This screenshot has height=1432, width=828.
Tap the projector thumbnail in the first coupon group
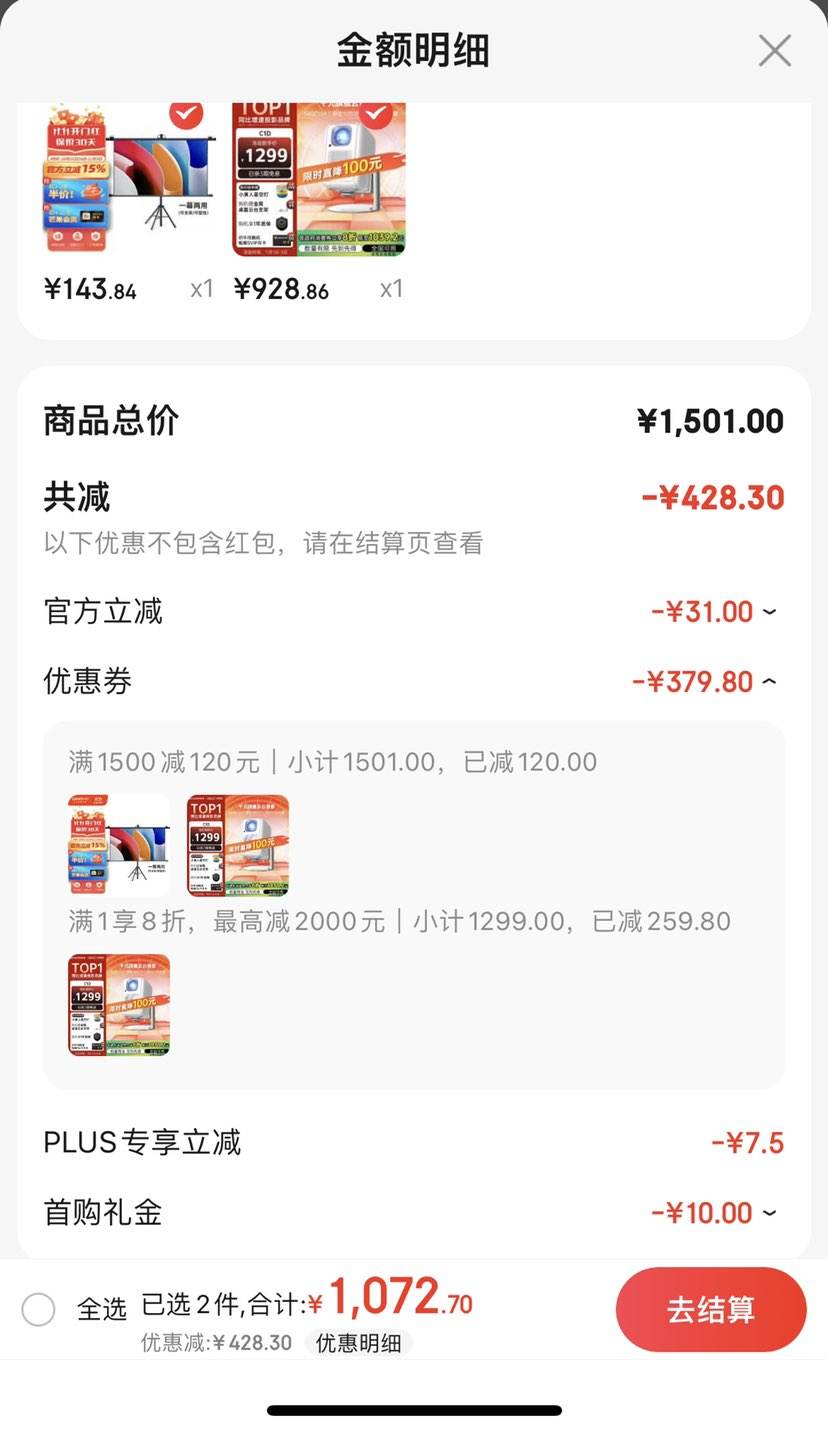[x=238, y=845]
